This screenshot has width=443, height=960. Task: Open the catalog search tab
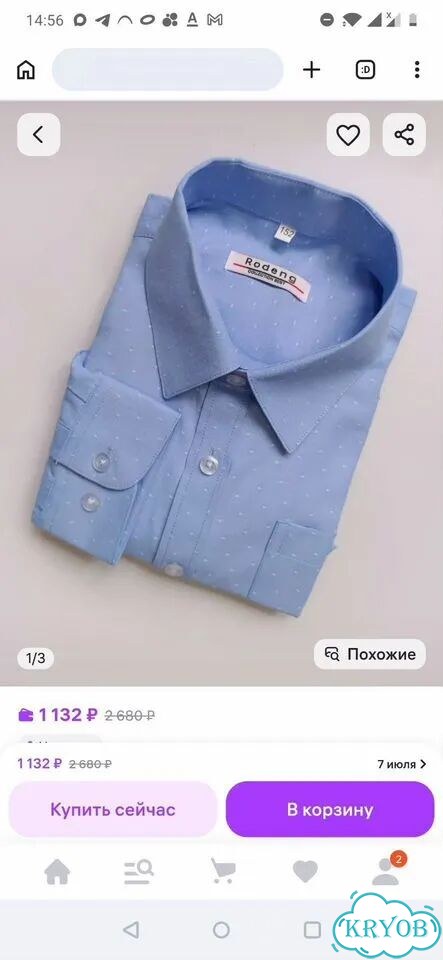tap(138, 871)
